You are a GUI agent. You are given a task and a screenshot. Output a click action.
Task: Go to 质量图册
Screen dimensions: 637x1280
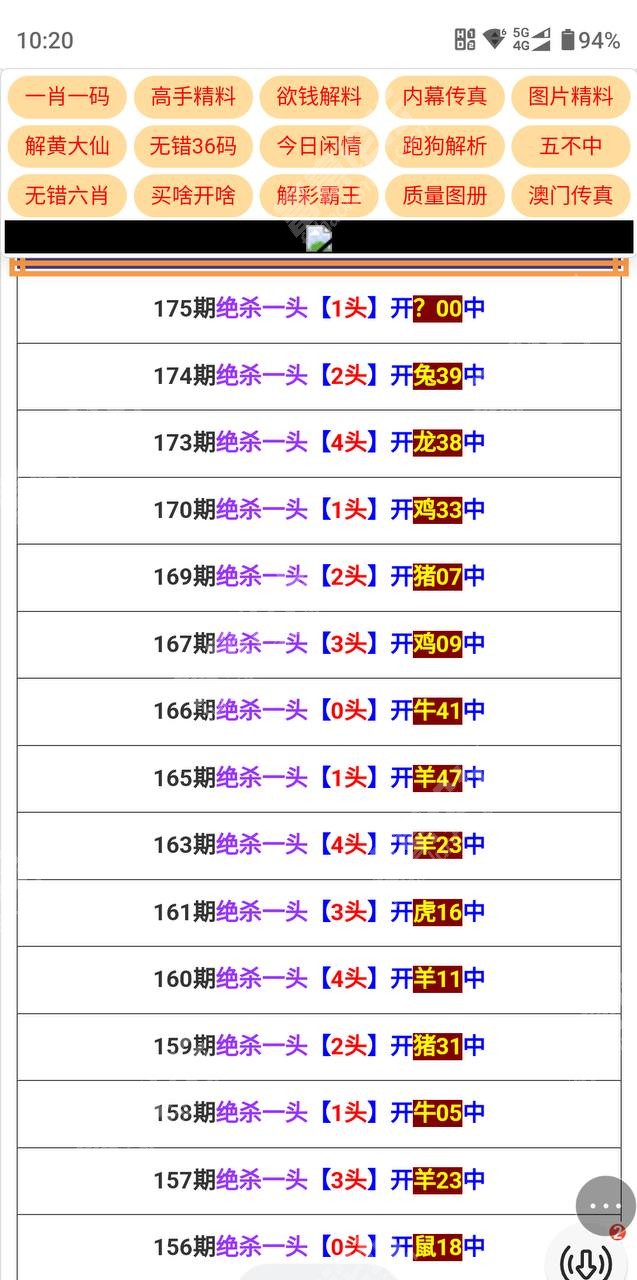pos(445,195)
